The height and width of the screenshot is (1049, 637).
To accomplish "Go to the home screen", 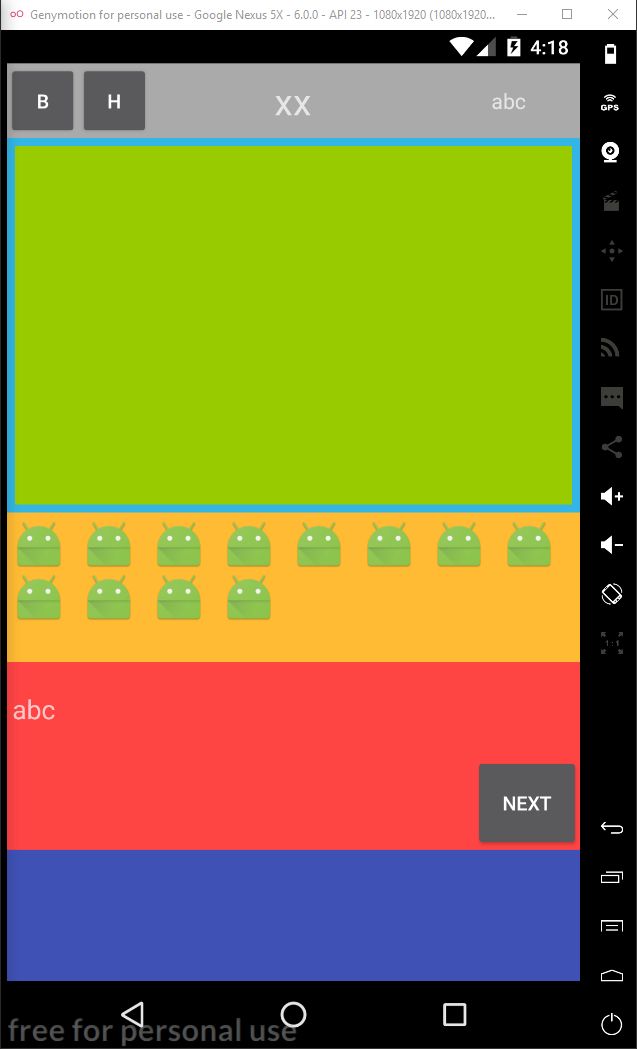I will coord(293,1014).
